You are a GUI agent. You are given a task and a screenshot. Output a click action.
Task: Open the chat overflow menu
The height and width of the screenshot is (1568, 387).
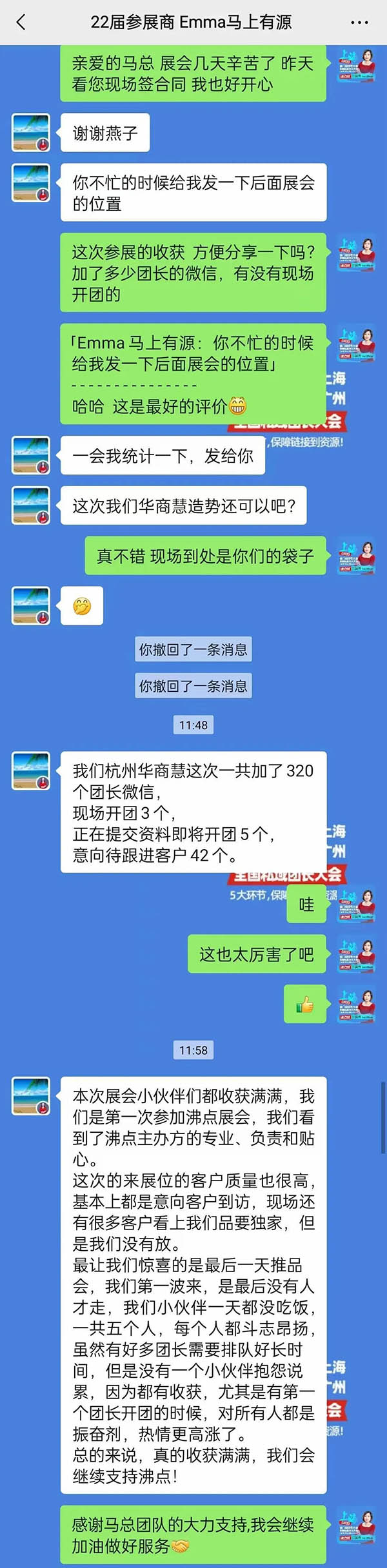[x=359, y=23]
